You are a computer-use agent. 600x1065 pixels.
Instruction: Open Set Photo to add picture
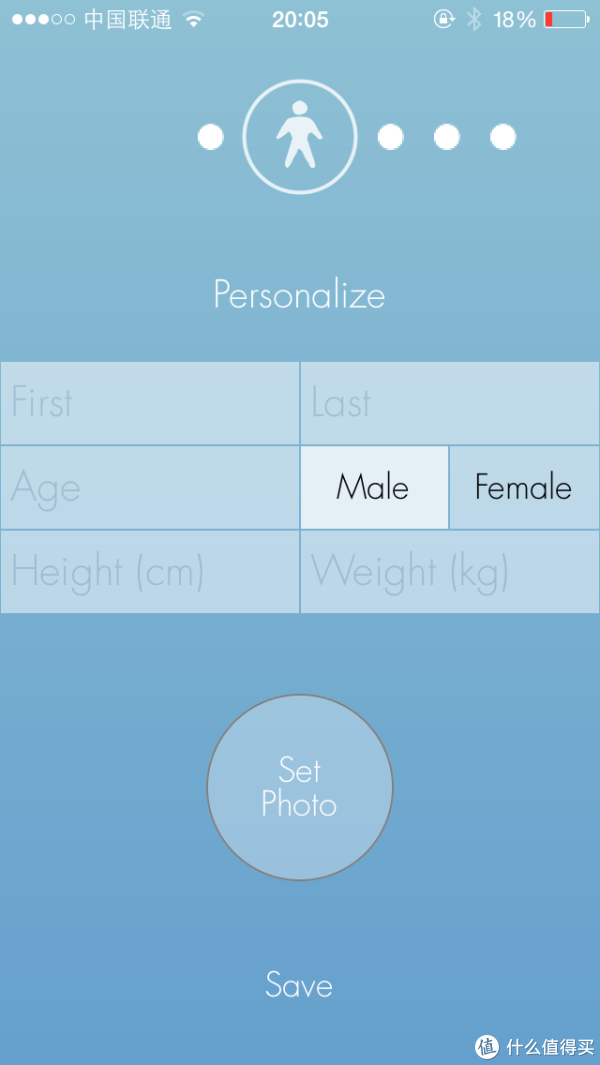coord(300,787)
